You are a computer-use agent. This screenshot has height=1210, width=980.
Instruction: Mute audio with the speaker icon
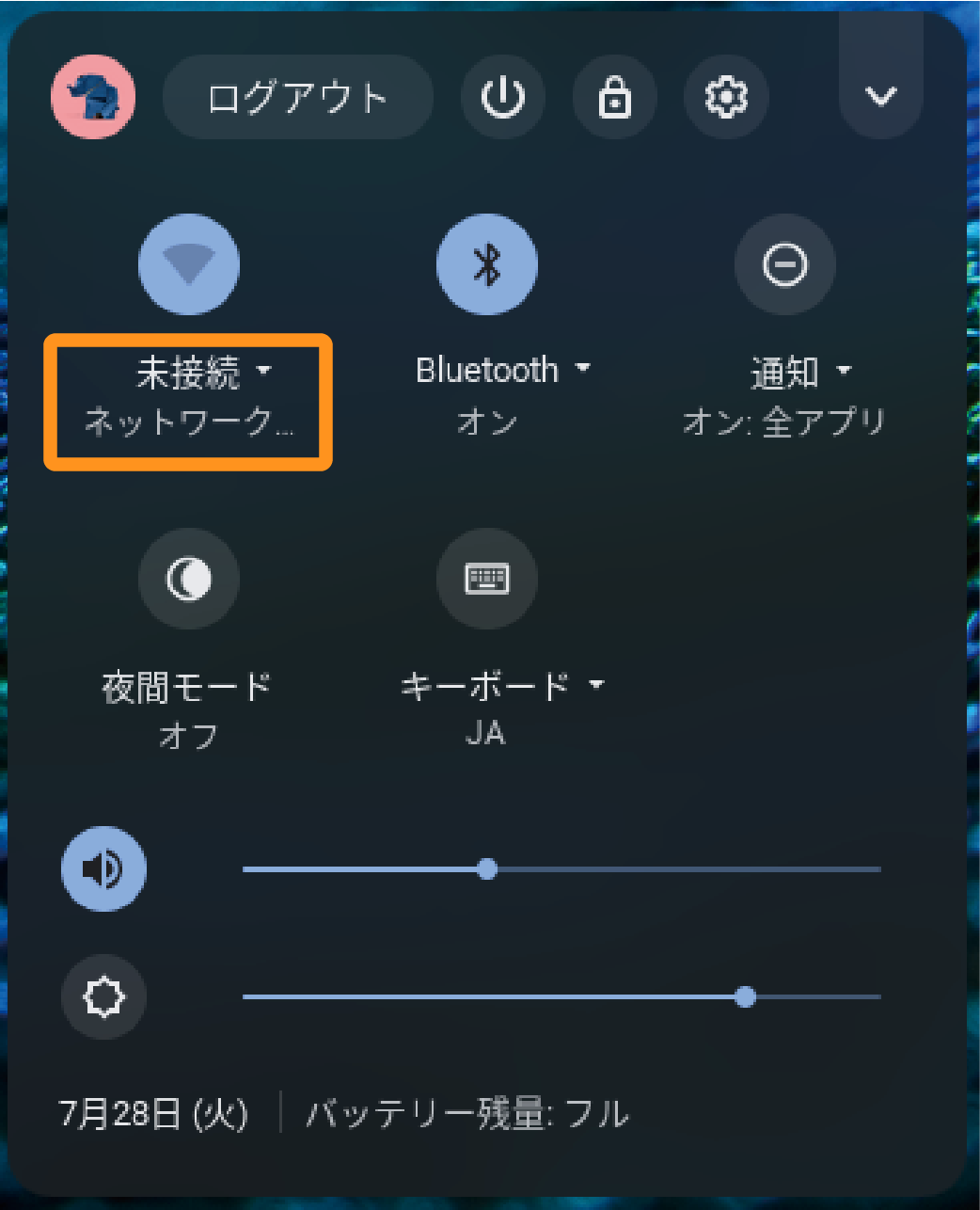tap(103, 869)
